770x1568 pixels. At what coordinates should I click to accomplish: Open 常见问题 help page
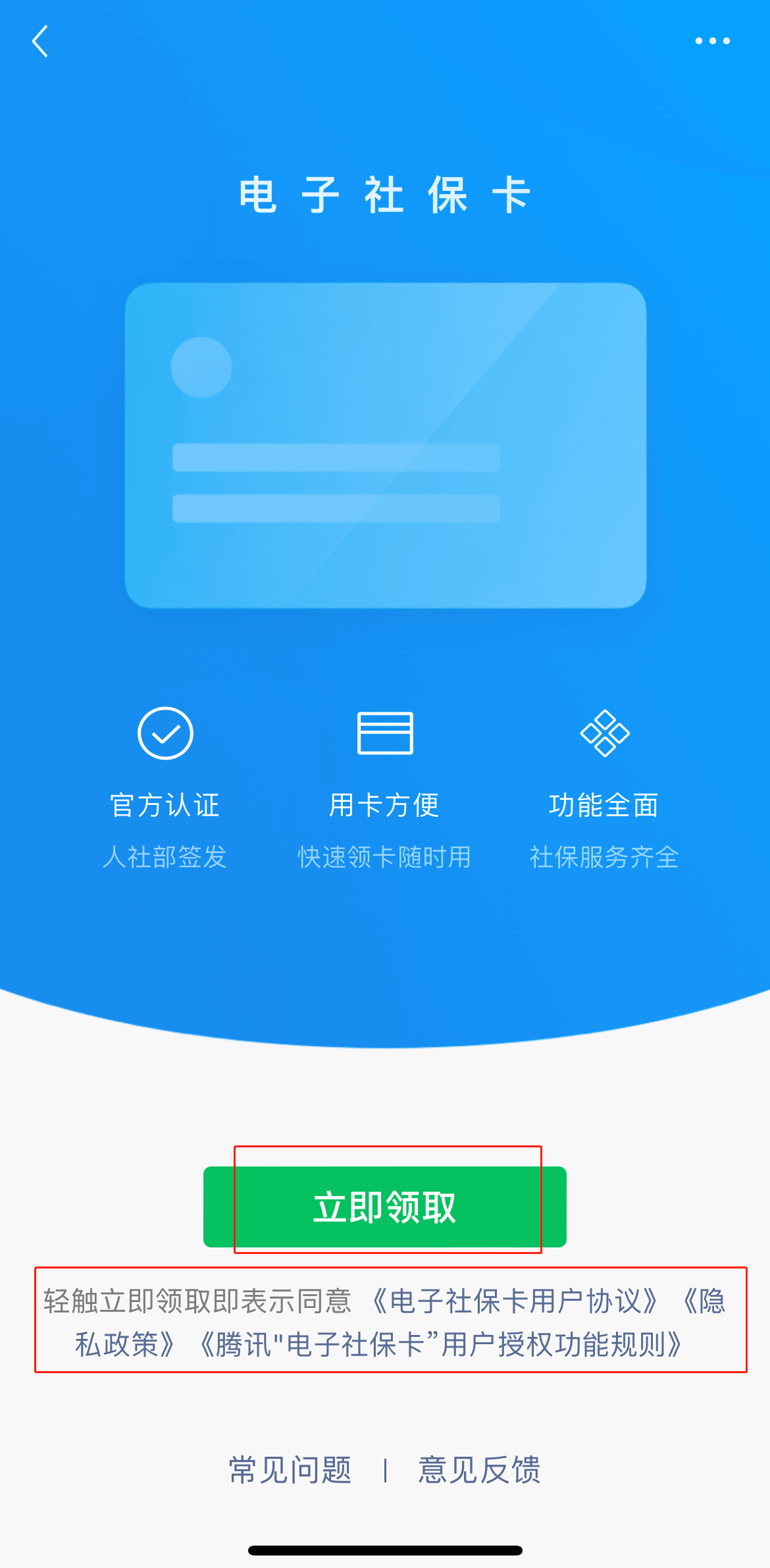(x=290, y=1470)
